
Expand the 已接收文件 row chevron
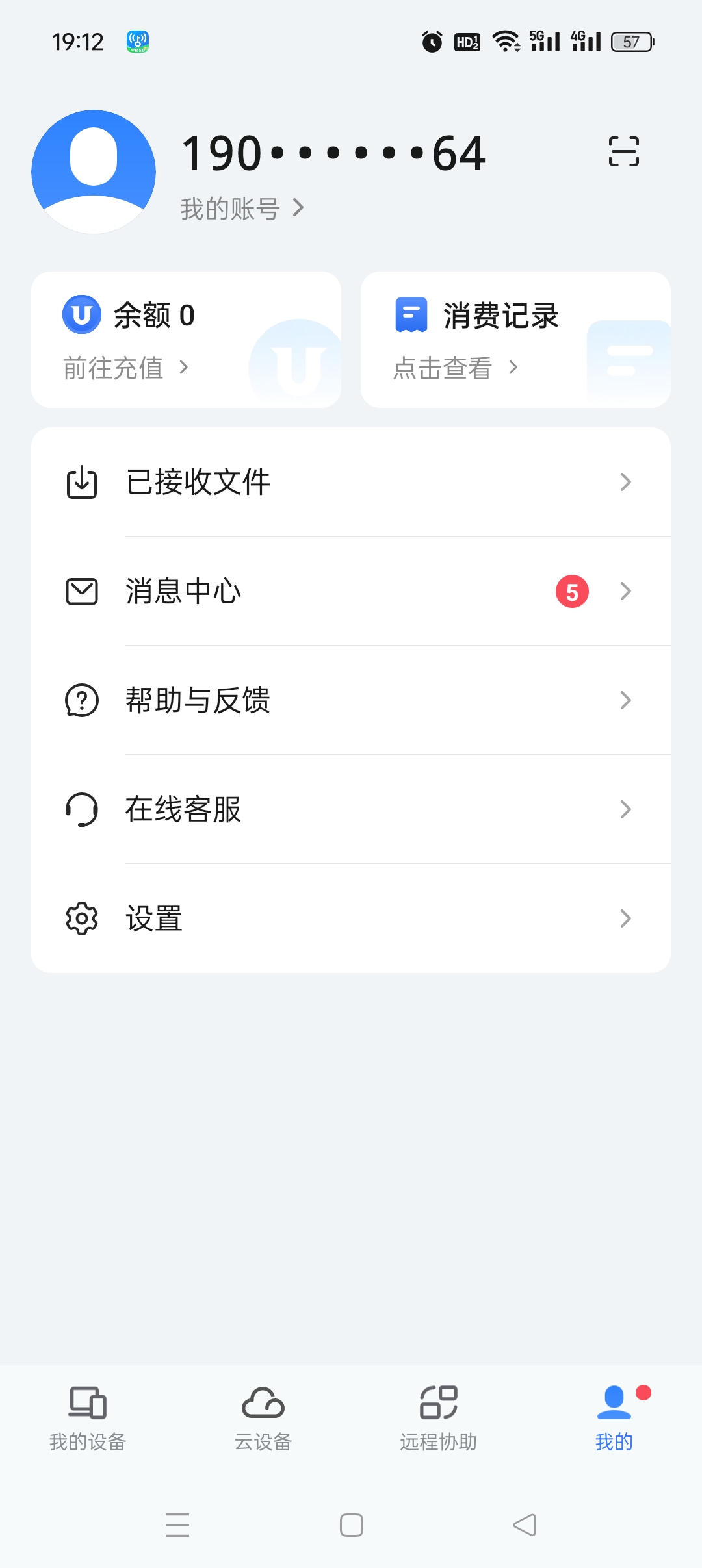(625, 481)
